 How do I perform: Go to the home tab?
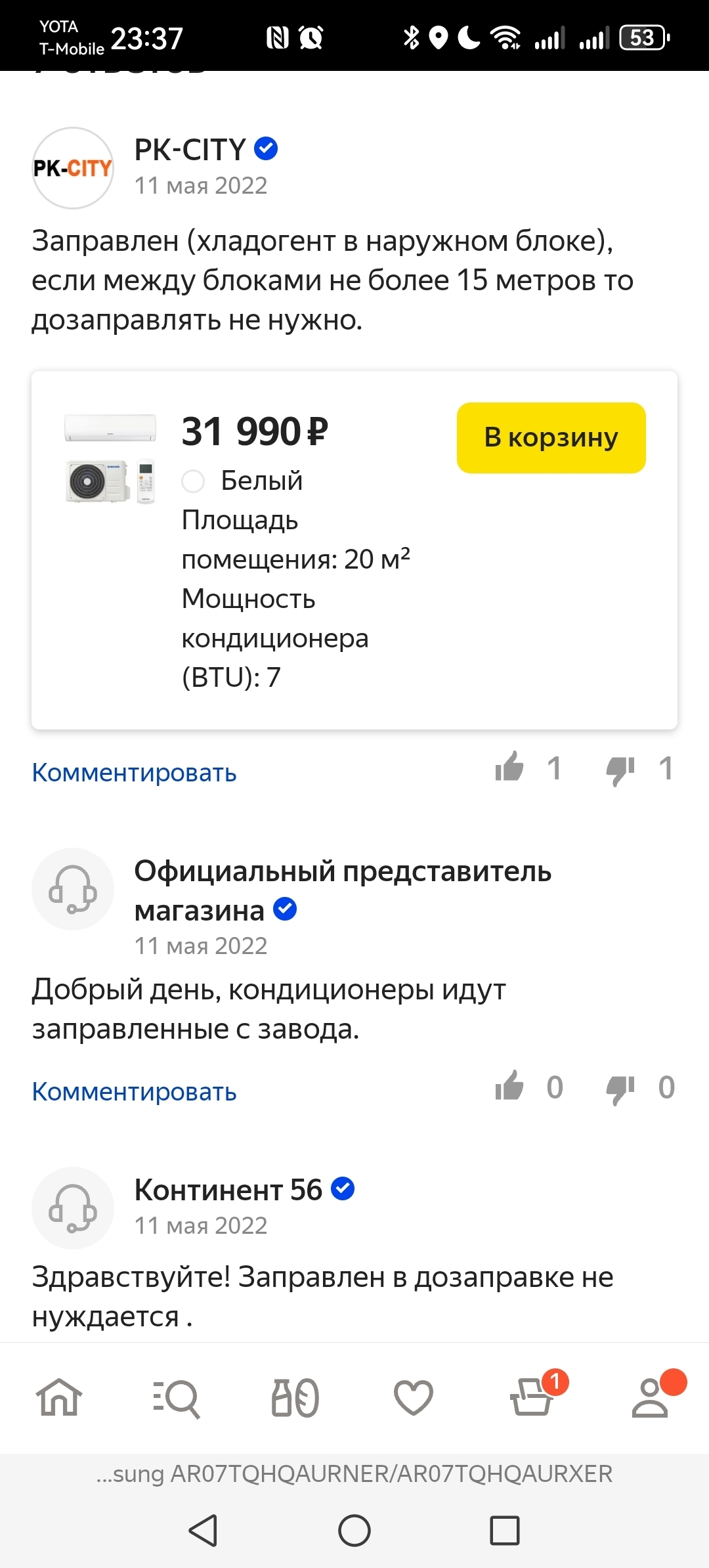(59, 1397)
